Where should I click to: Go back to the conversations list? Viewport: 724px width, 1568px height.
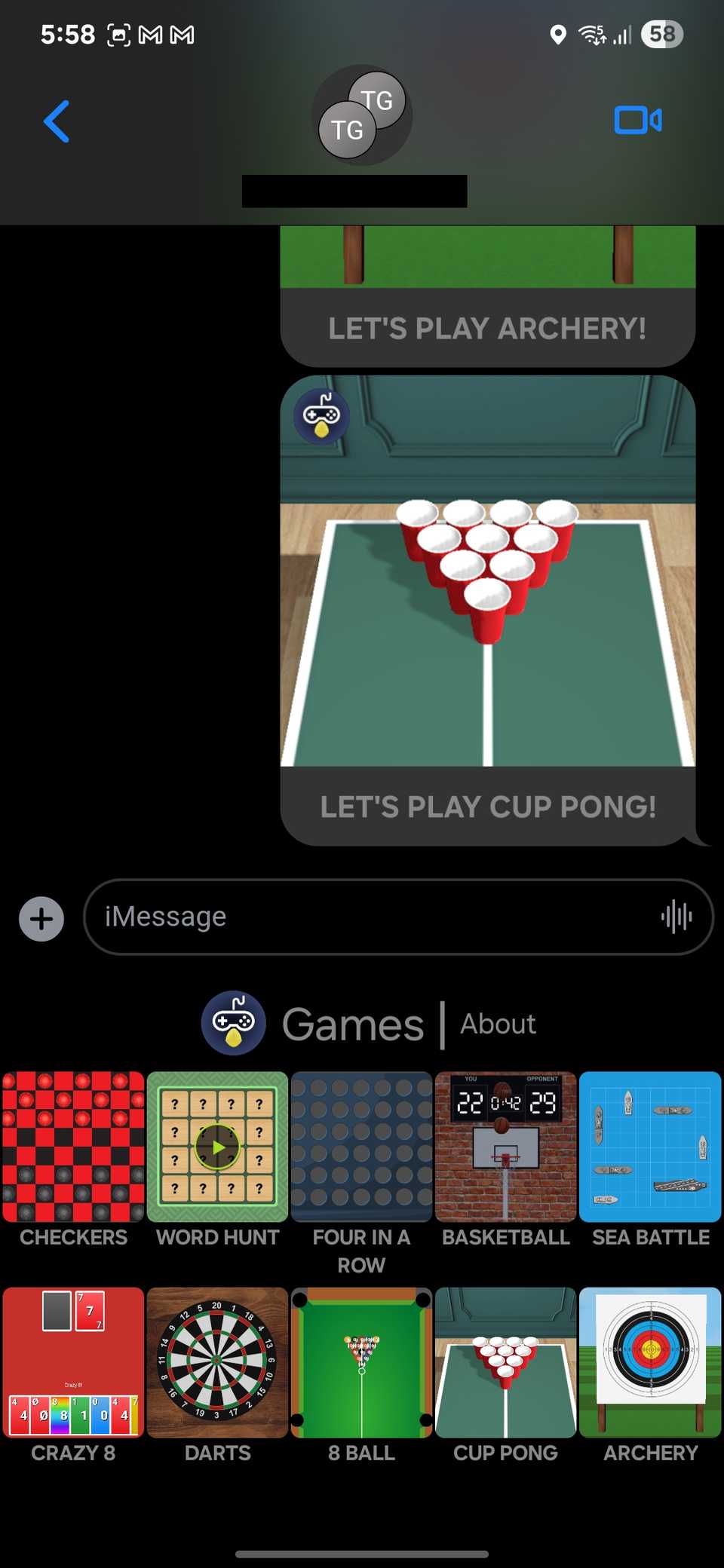click(x=57, y=121)
